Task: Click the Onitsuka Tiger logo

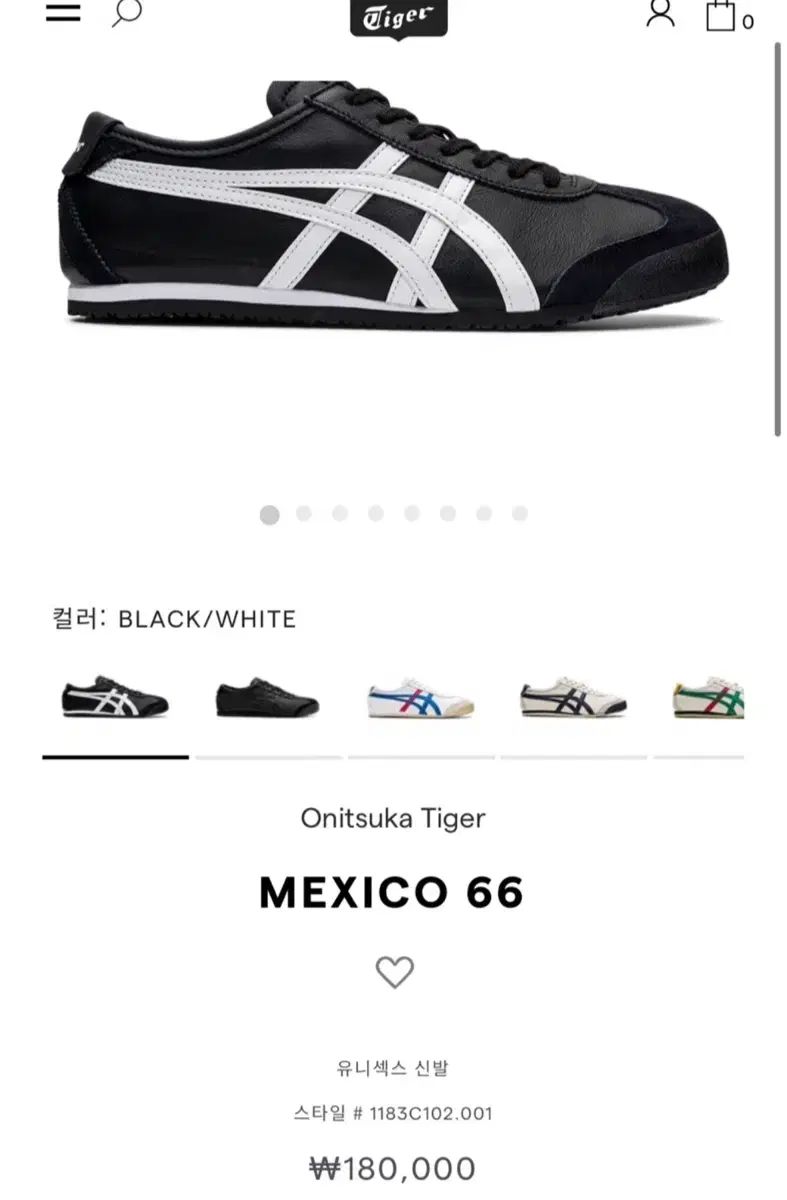Action: click(395, 14)
